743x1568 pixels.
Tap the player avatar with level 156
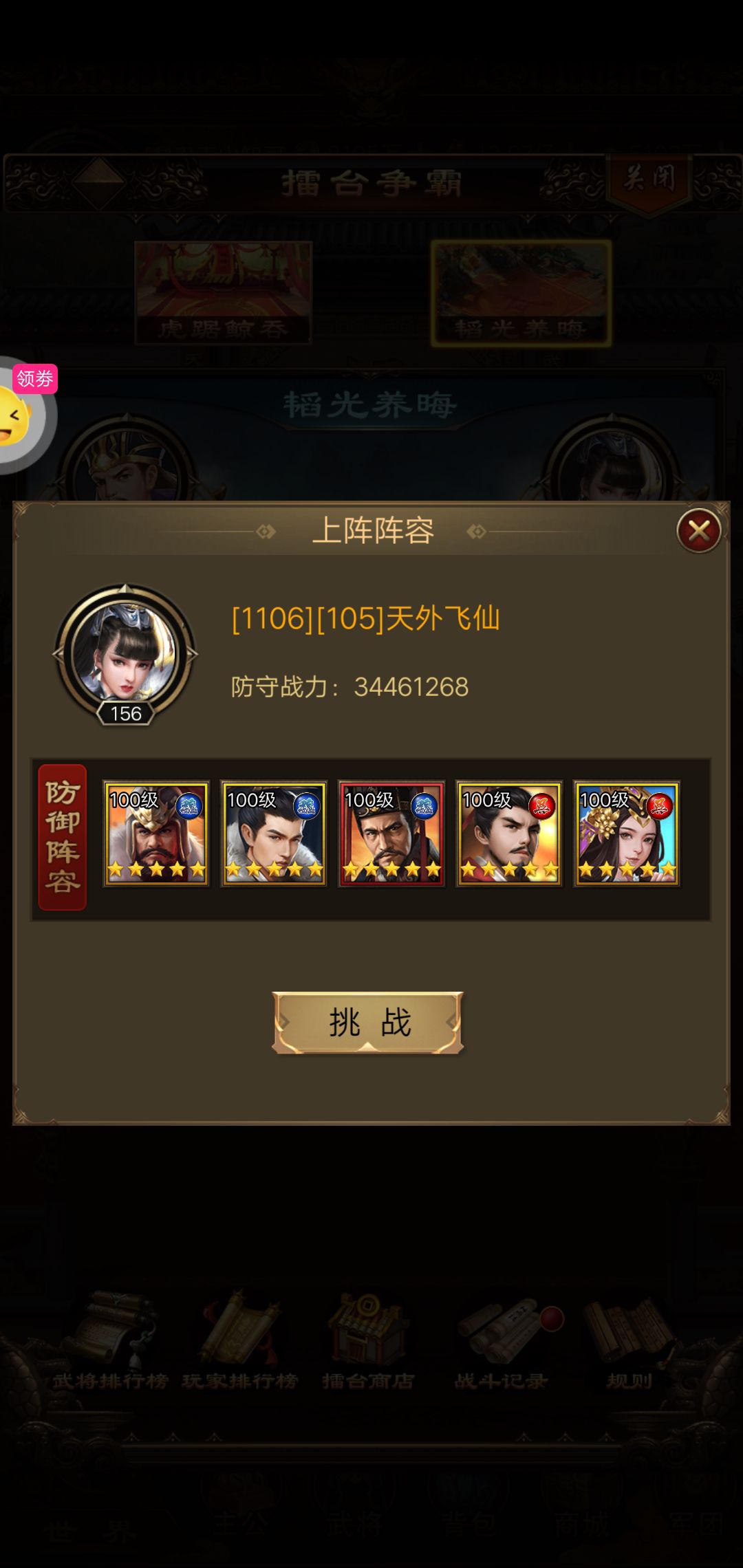(x=126, y=653)
